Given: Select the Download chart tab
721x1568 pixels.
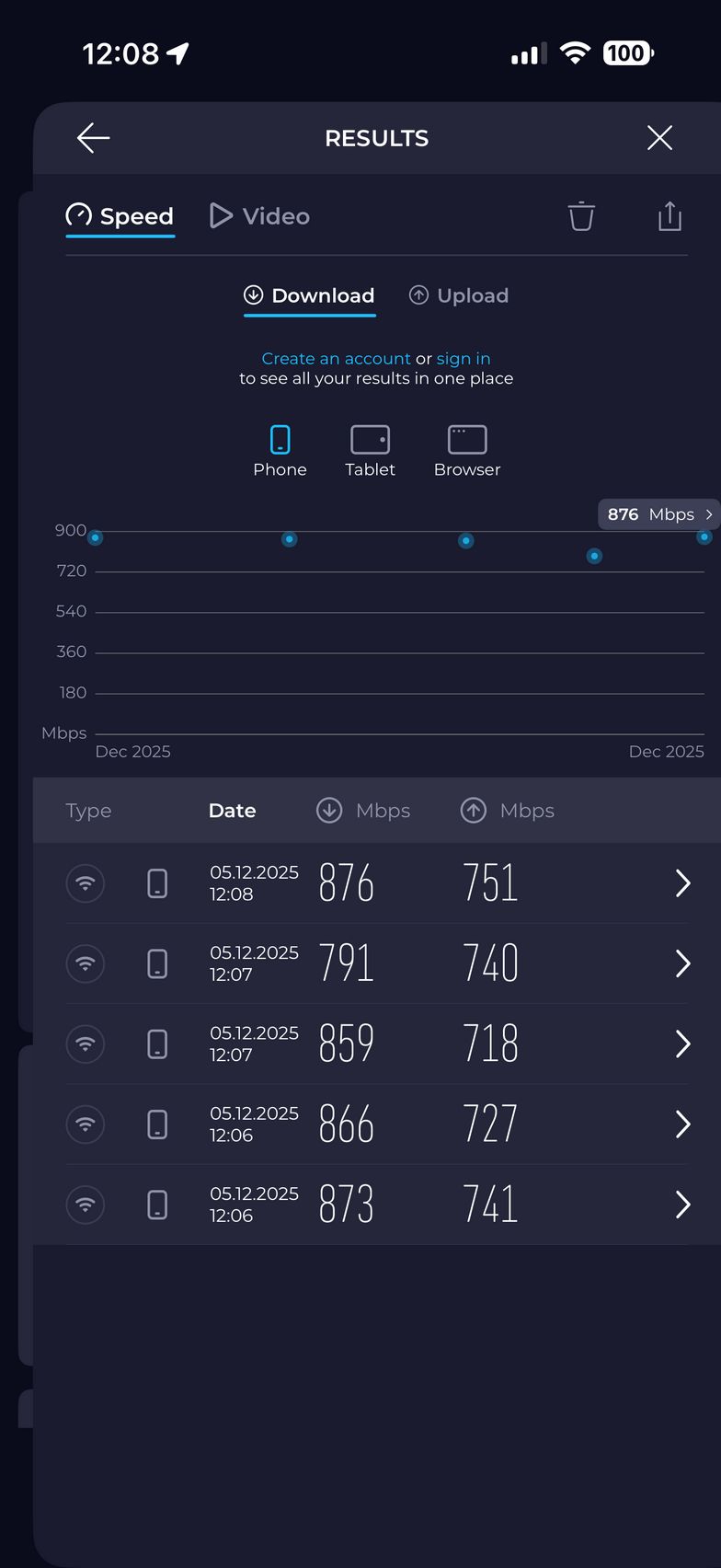Looking at the screenshot, I should [x=309, y=295].
